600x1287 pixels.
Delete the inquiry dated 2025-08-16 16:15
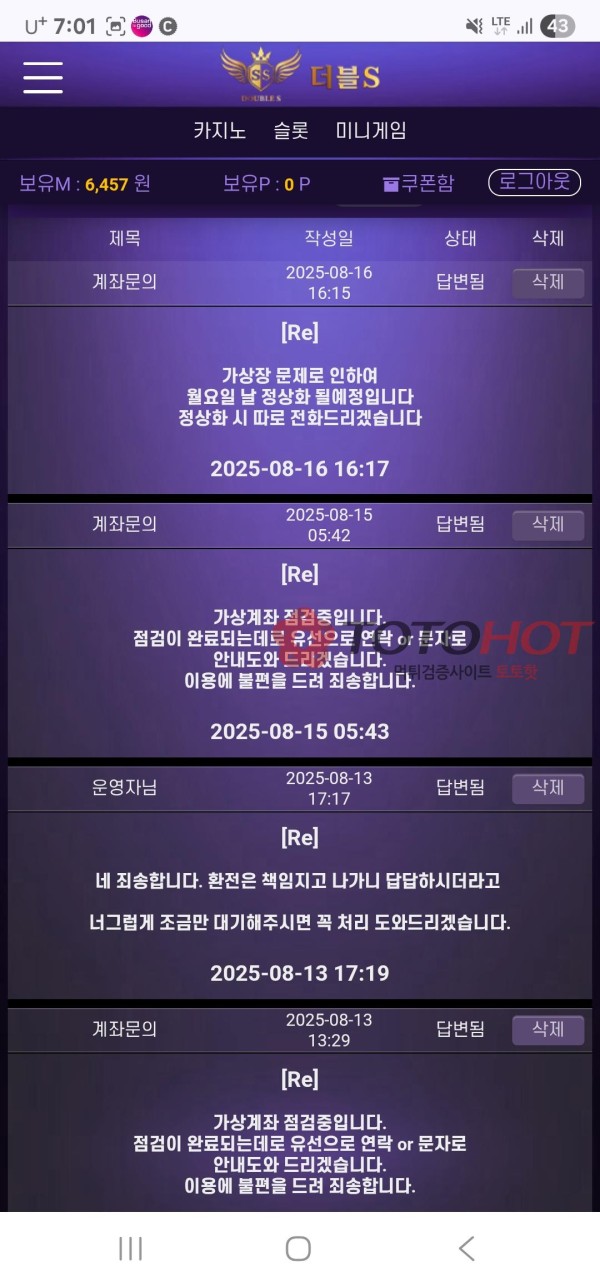click(x=548, y=282)
